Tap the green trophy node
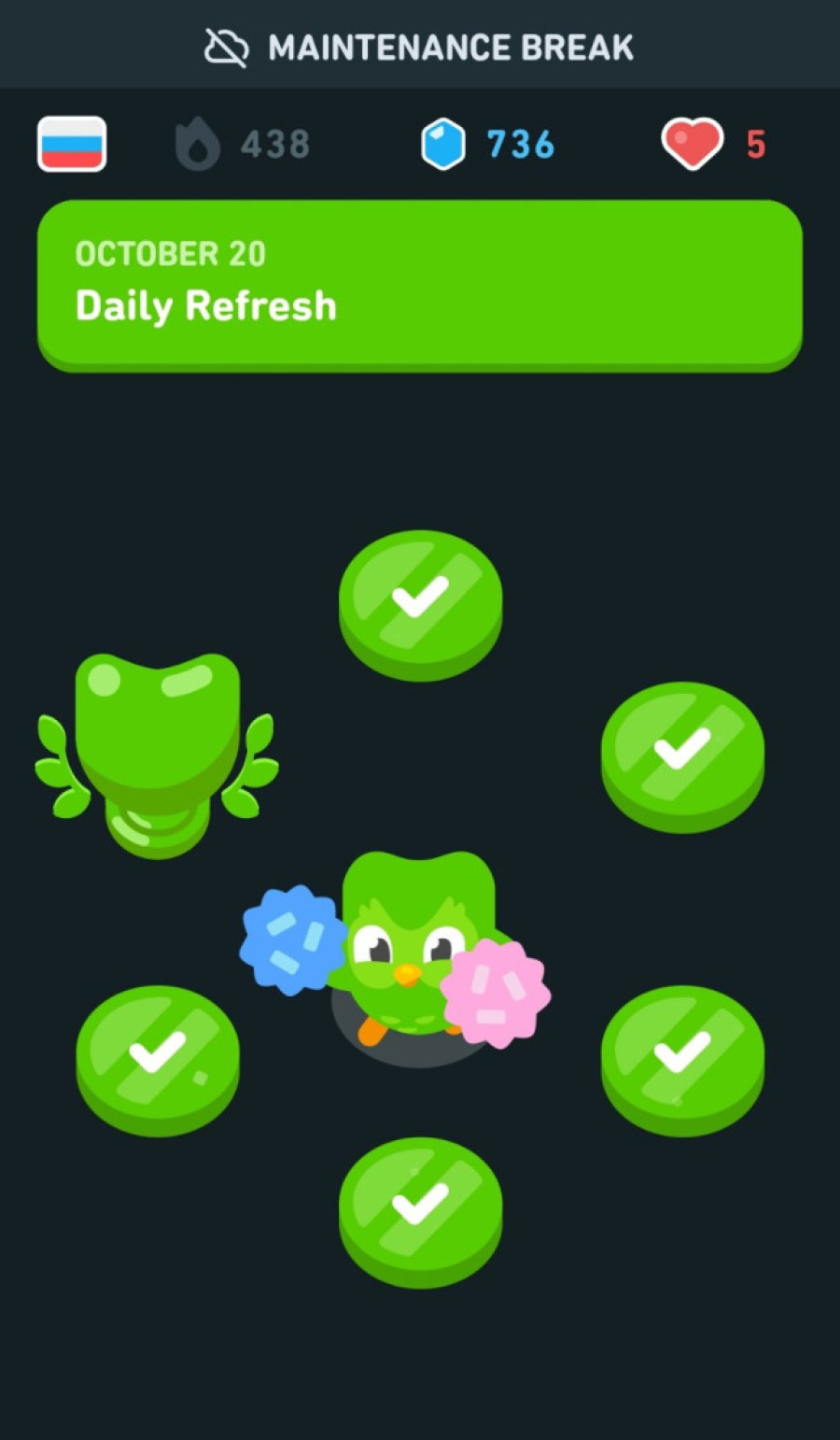The width and height of the screenshot is (840, 1440). click(x=157, y=752)
